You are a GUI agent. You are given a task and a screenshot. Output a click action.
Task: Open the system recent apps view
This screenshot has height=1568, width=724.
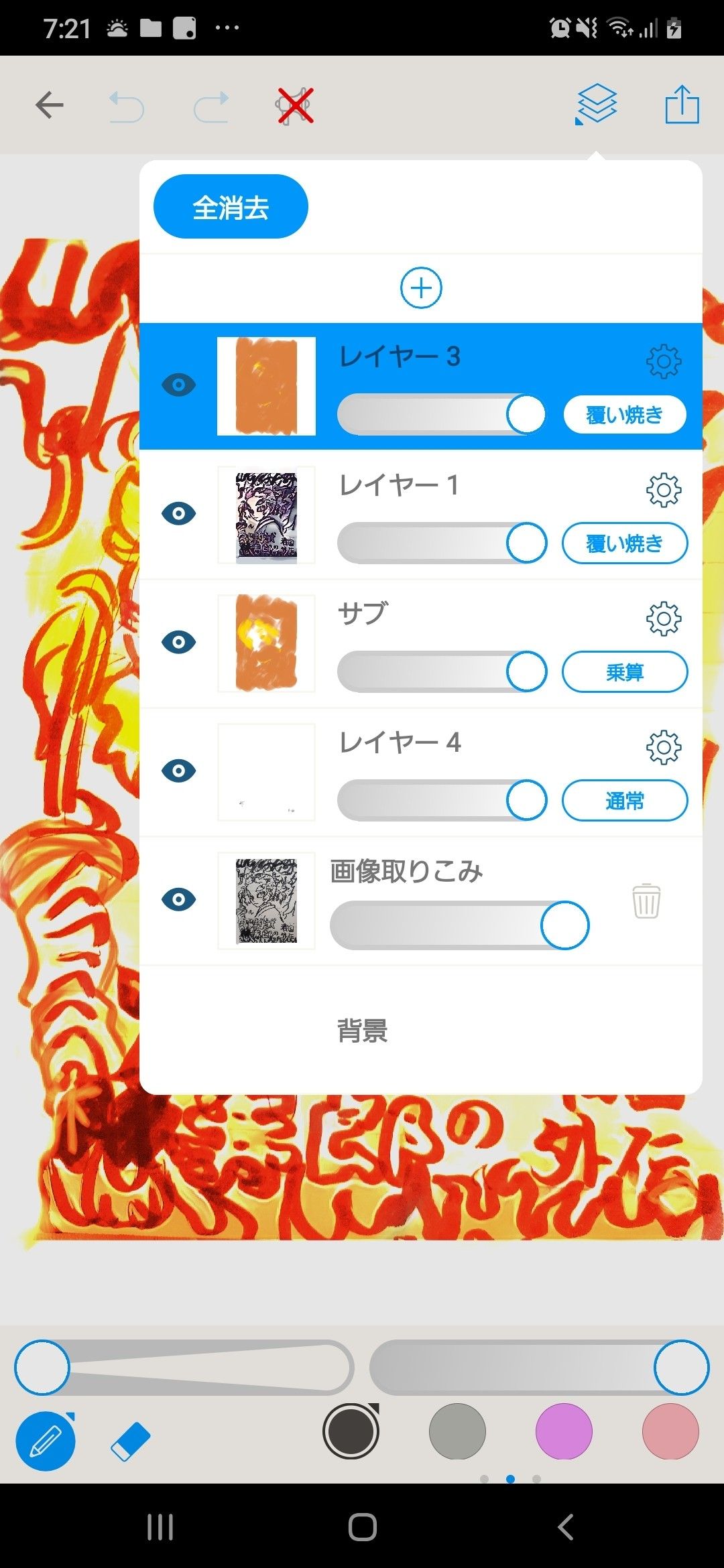click(x=160, y=1528)
